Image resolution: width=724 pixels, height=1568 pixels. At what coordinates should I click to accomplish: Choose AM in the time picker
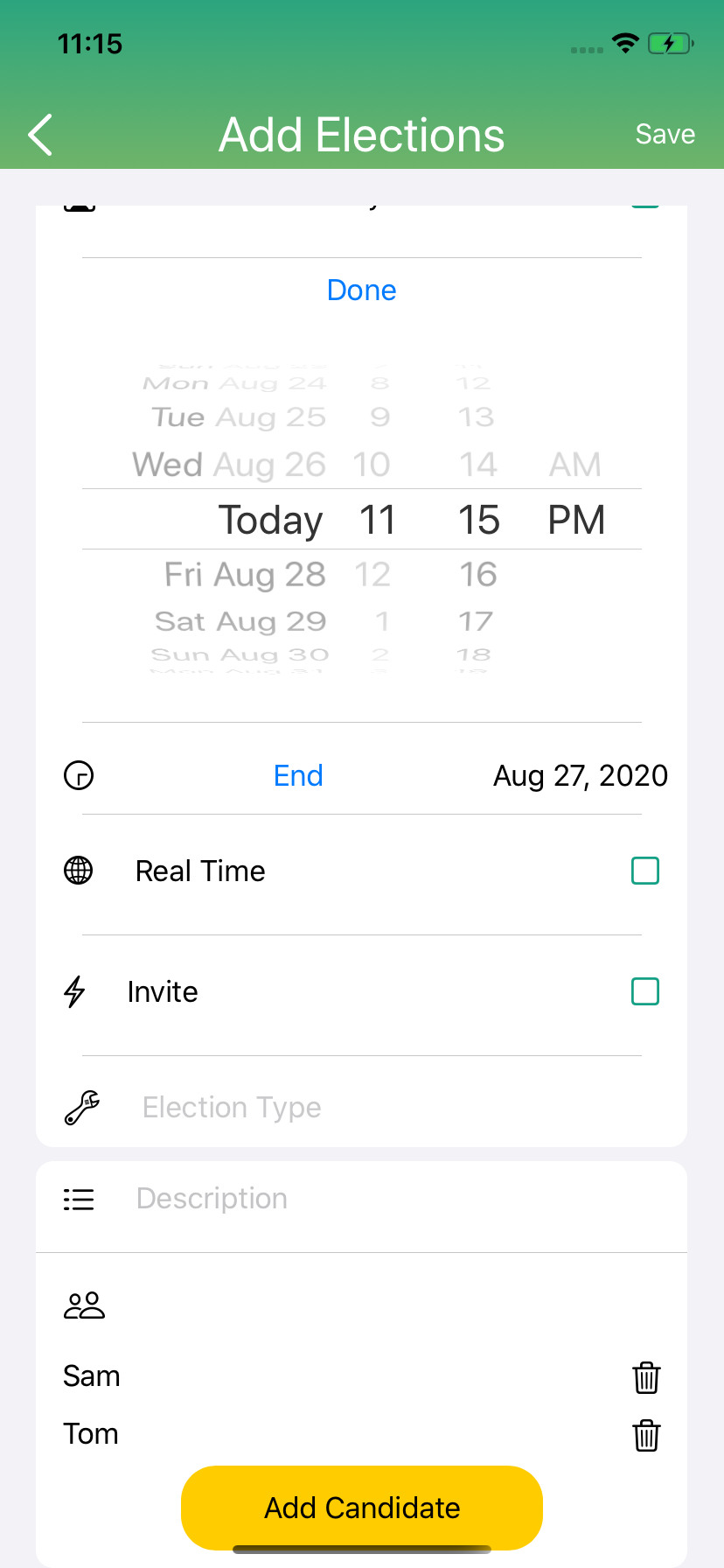point(574,465)
